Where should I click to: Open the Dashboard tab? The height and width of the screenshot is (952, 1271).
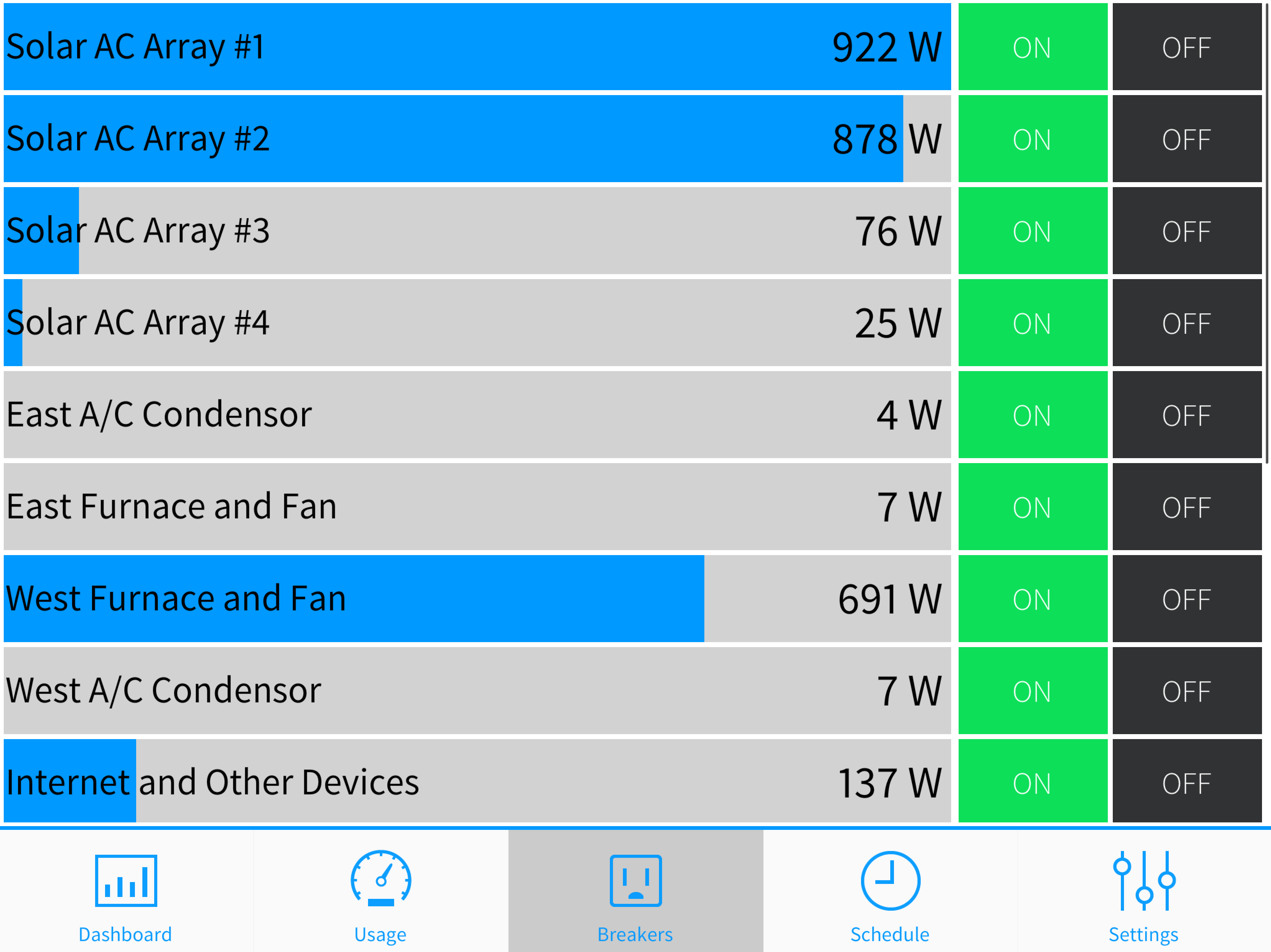[125, 896]
